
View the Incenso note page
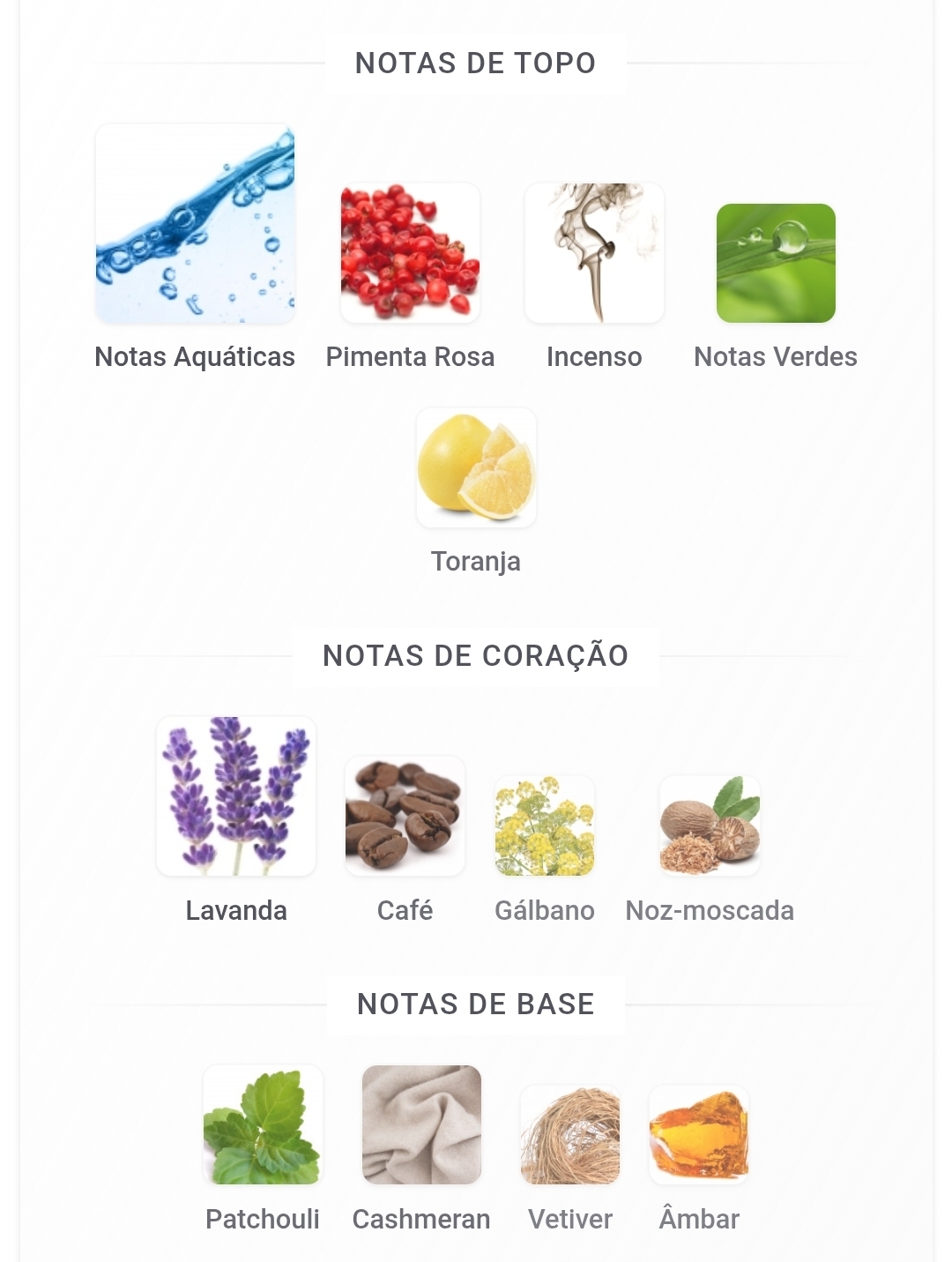[x=594, y=253]
